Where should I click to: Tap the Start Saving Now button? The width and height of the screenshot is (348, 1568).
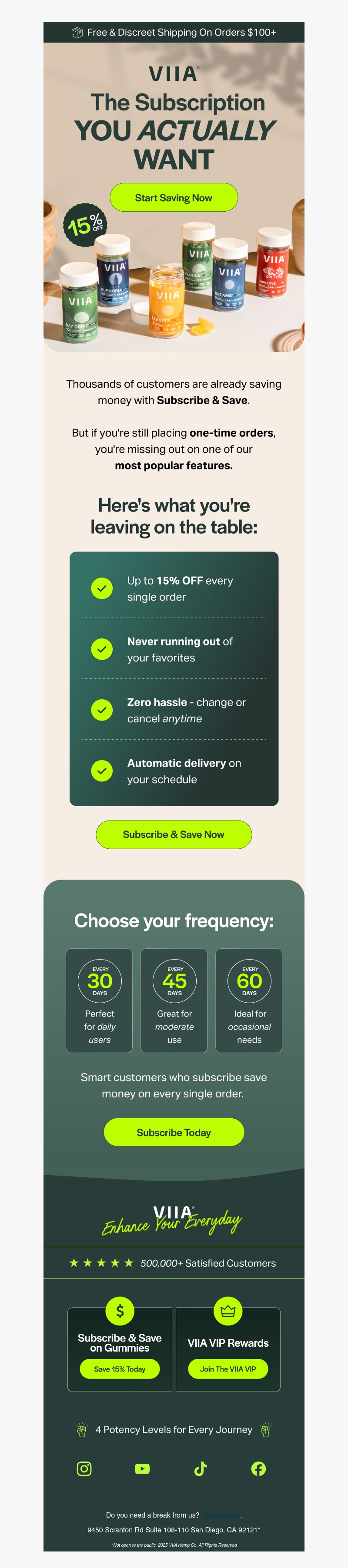(174, 198)
